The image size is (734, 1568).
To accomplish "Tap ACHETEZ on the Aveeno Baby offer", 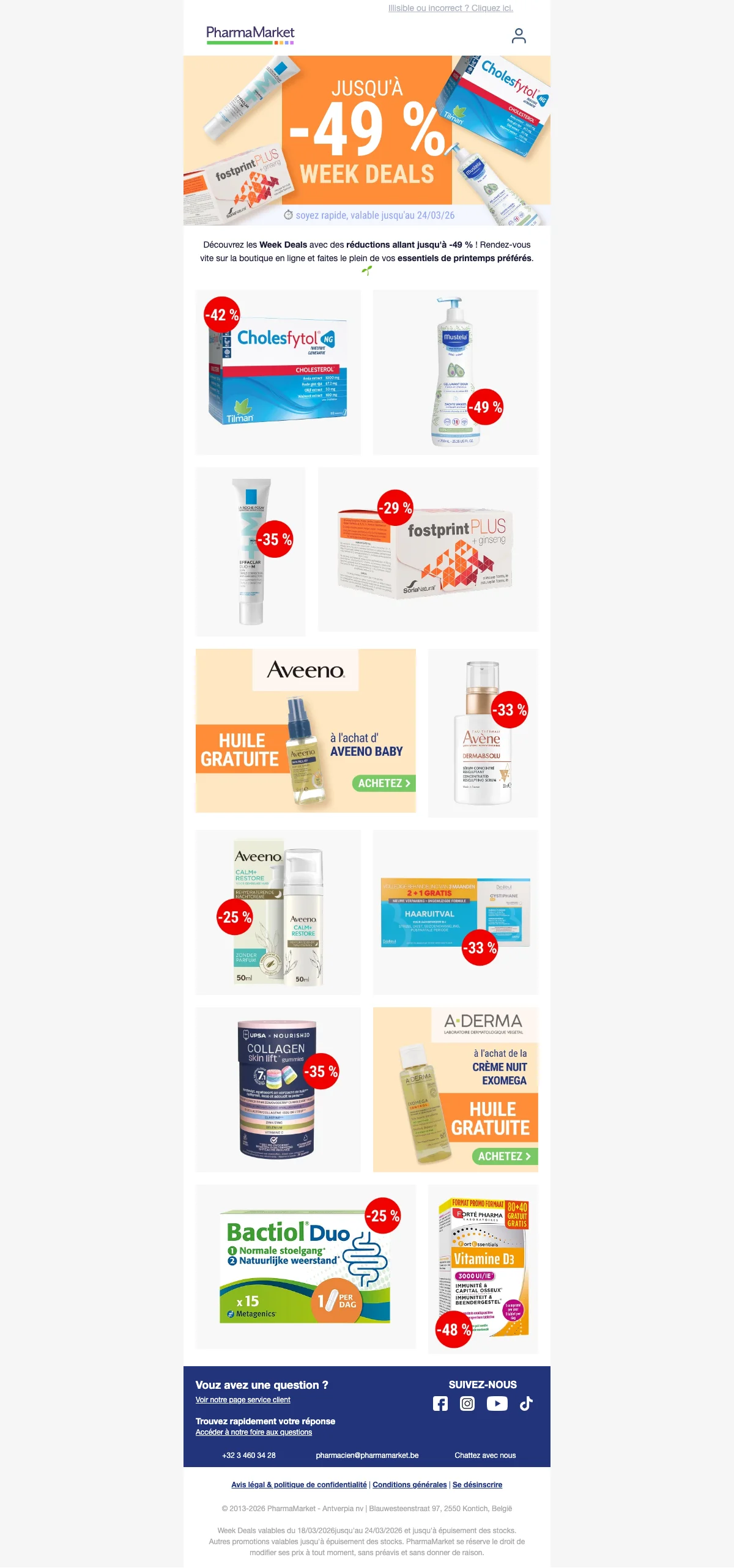I will [x=383, y=783].
